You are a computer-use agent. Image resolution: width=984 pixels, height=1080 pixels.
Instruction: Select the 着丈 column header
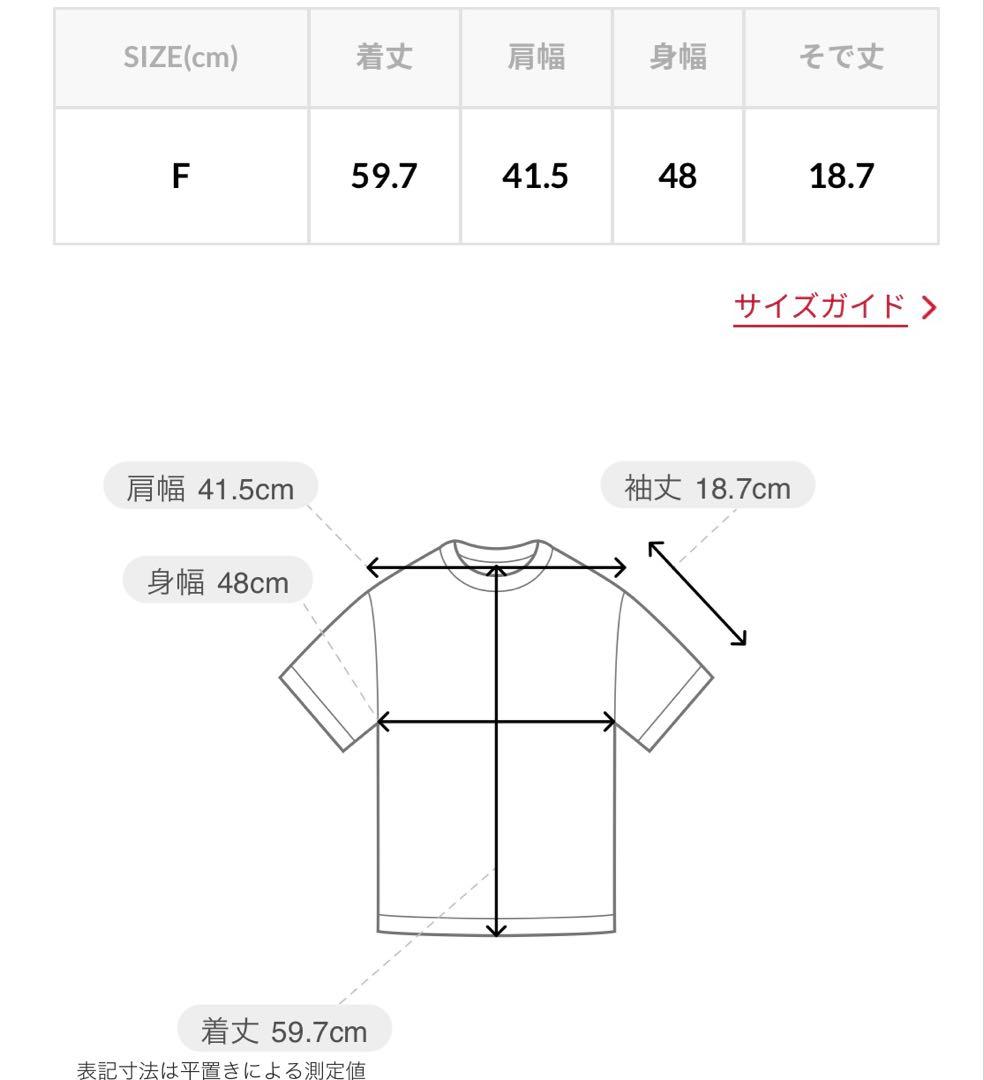tap(385, 58)
